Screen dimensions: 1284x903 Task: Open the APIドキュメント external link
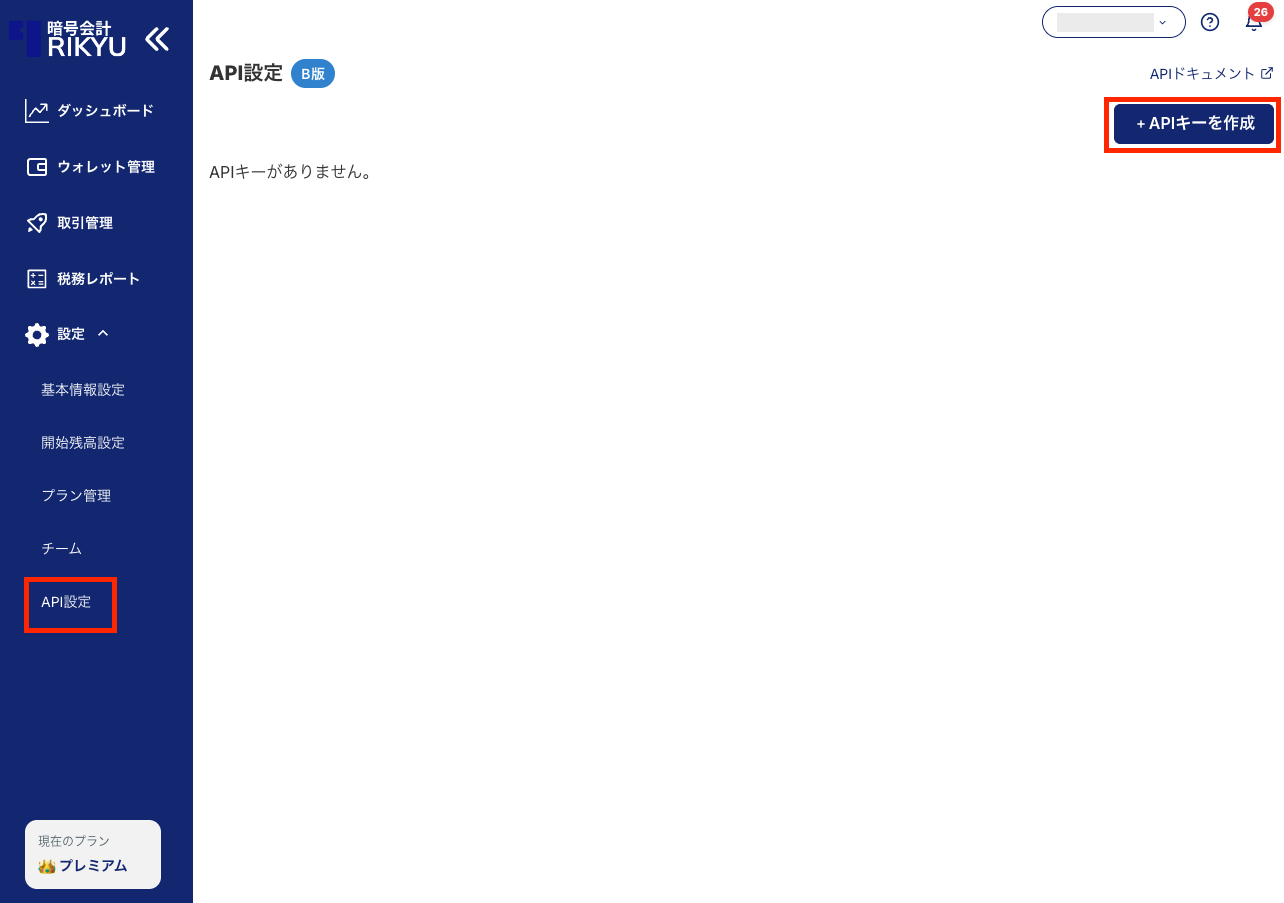coord(1211,74)
